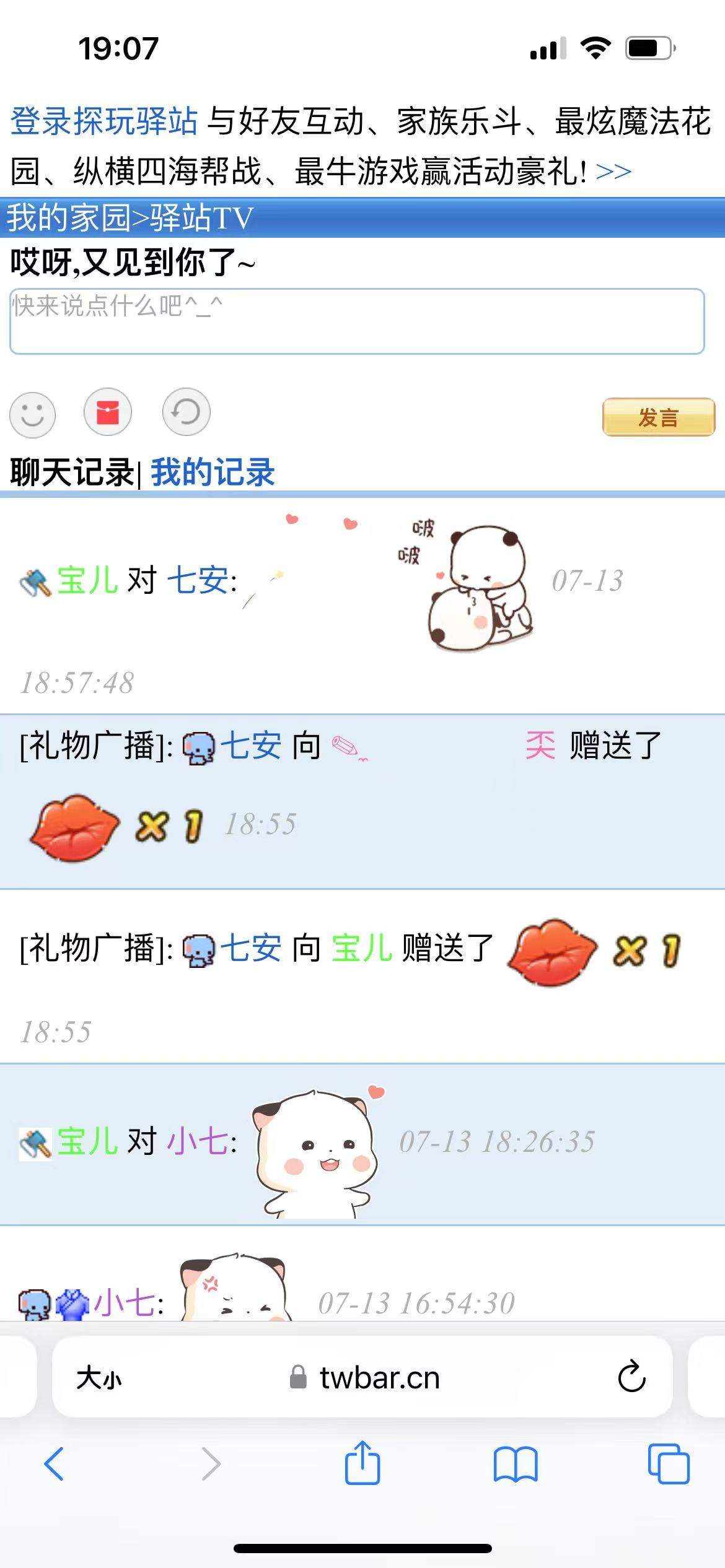Share this page
The image size is (725, 1568).
(x=362, y=1463)
